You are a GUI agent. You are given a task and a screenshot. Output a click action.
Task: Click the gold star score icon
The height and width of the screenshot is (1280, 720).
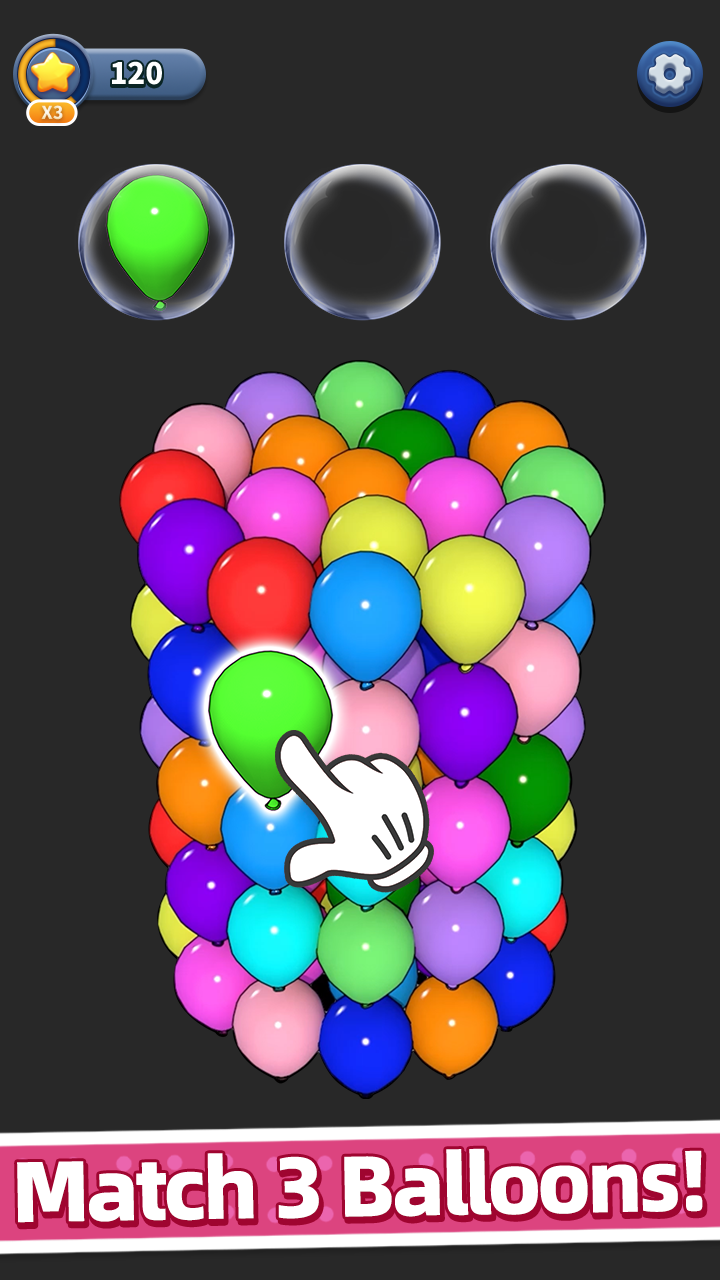pyautogui.click(x=52, y=70)
